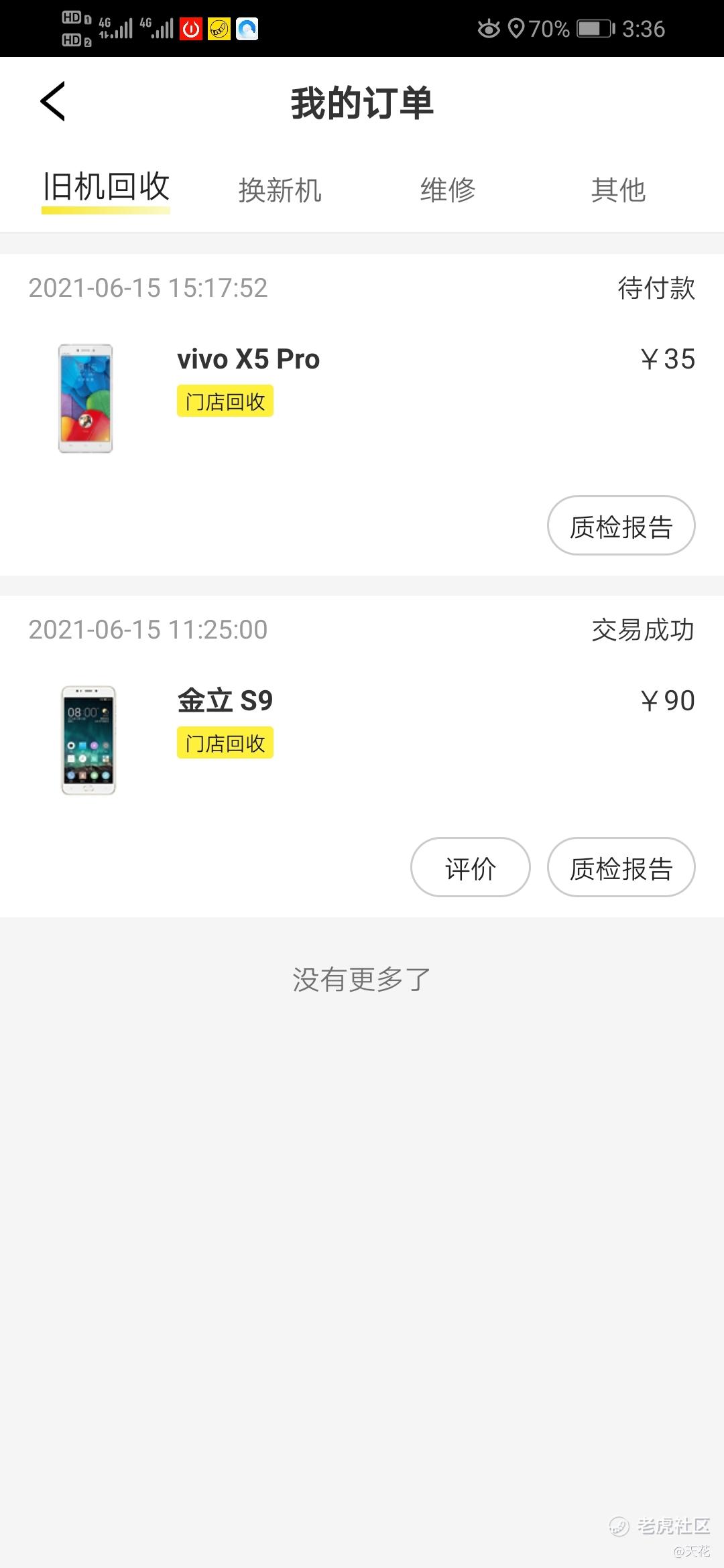
Task: Switch to the 换新机 tab
Action: (x=280, y=190)
